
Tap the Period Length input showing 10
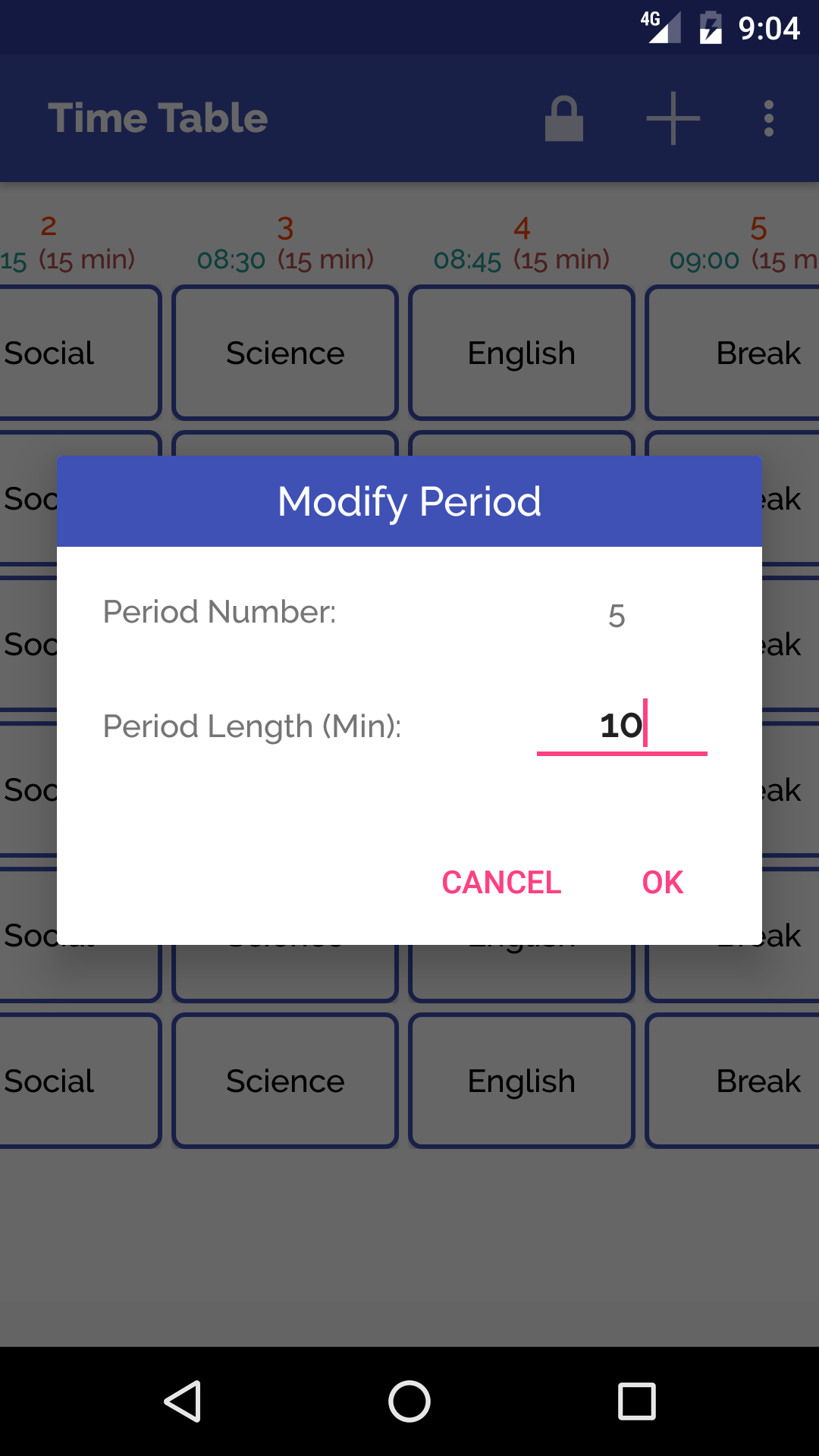tap(622, 726)
